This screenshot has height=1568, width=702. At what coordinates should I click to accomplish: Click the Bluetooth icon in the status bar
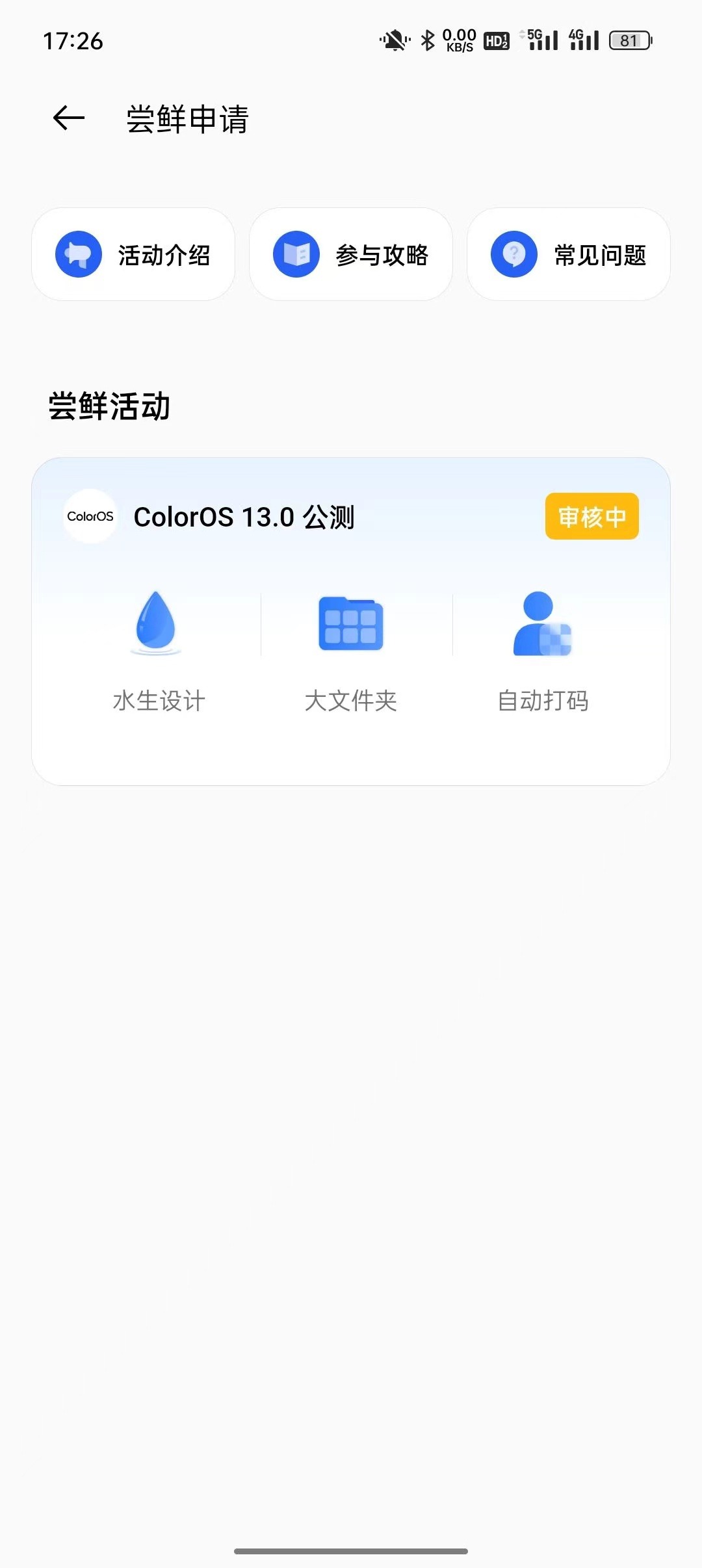point(428,40)
